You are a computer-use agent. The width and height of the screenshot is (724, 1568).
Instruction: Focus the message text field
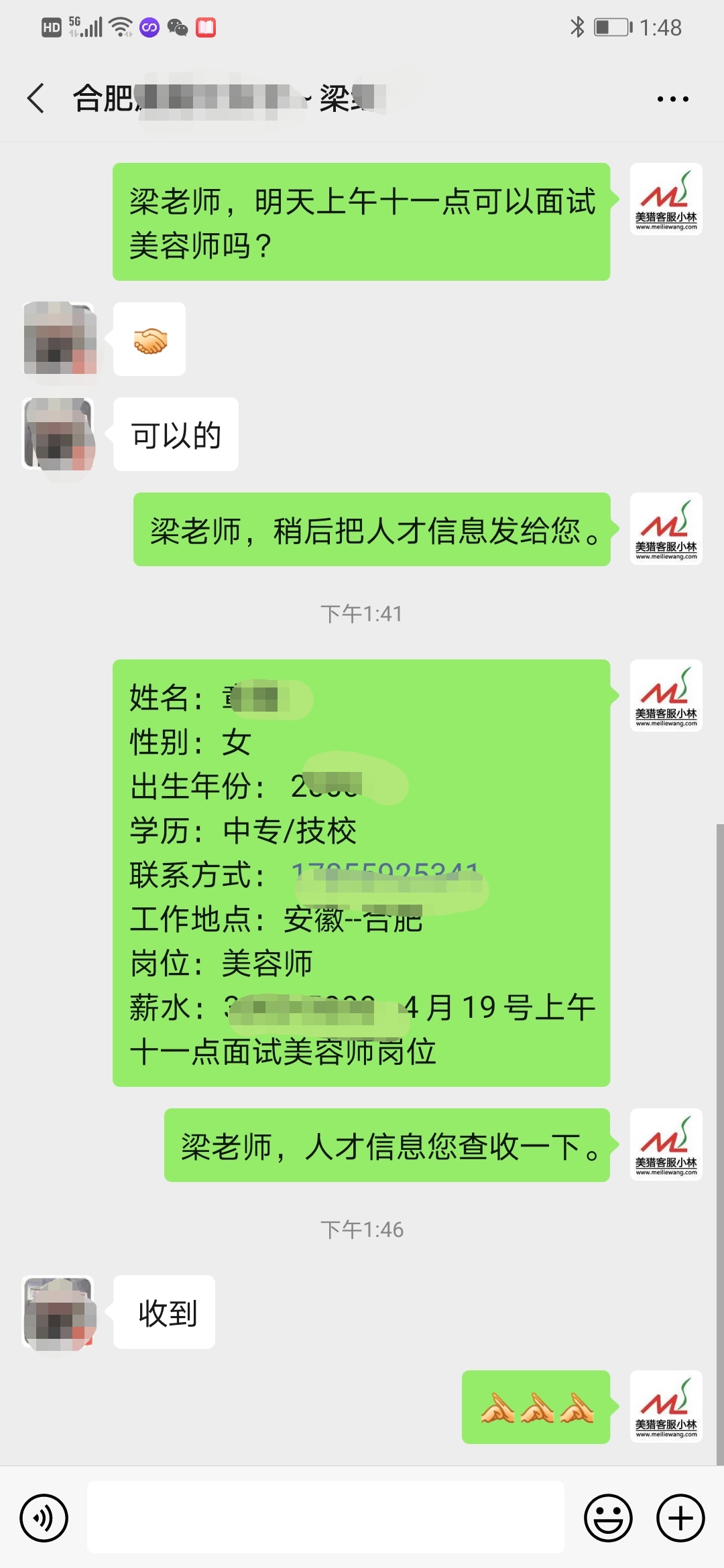(326, 1517)
